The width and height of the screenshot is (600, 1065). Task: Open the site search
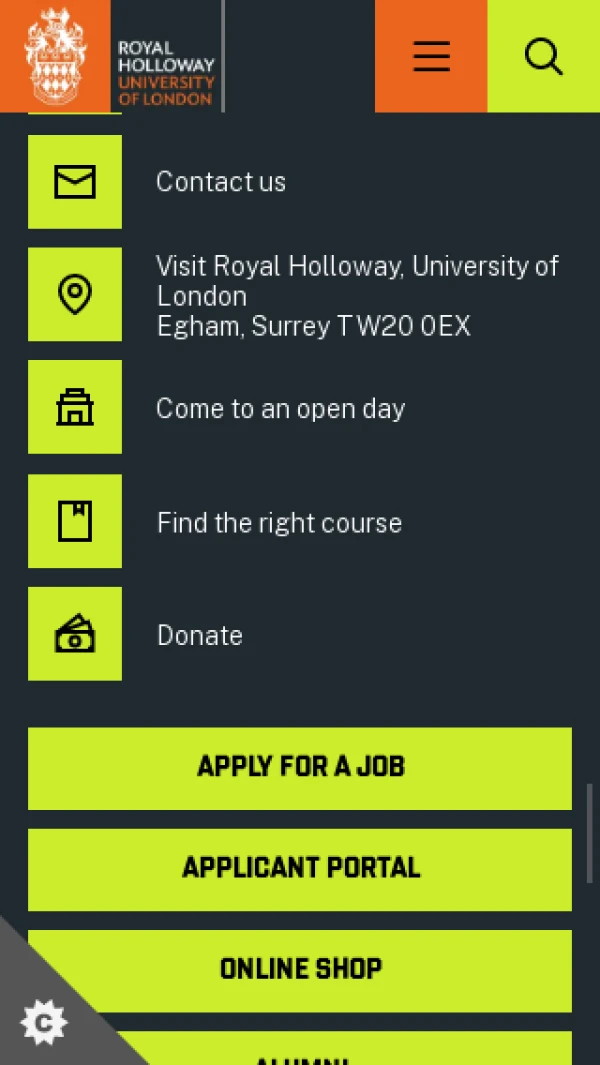(x=543, y=56)
